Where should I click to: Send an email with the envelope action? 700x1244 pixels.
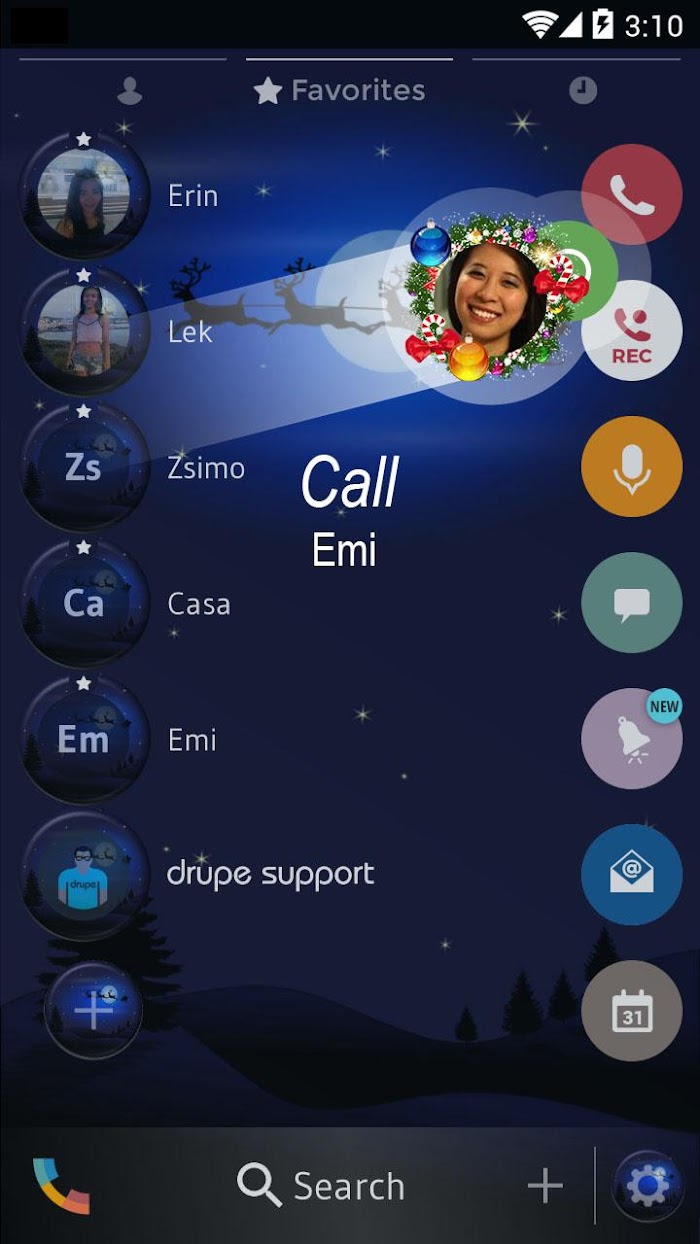coord(632,875)
